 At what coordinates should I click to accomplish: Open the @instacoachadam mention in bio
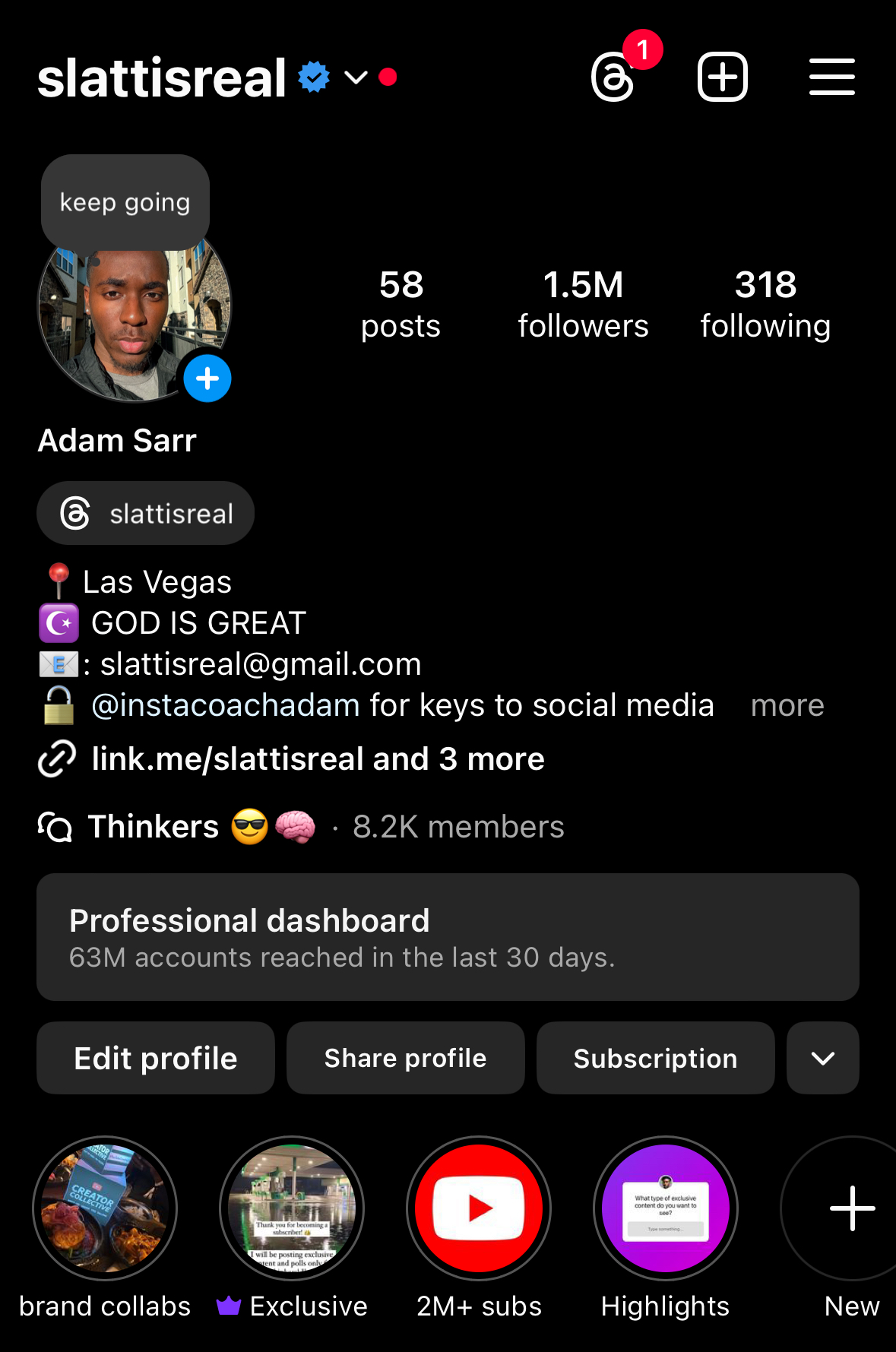226,705
